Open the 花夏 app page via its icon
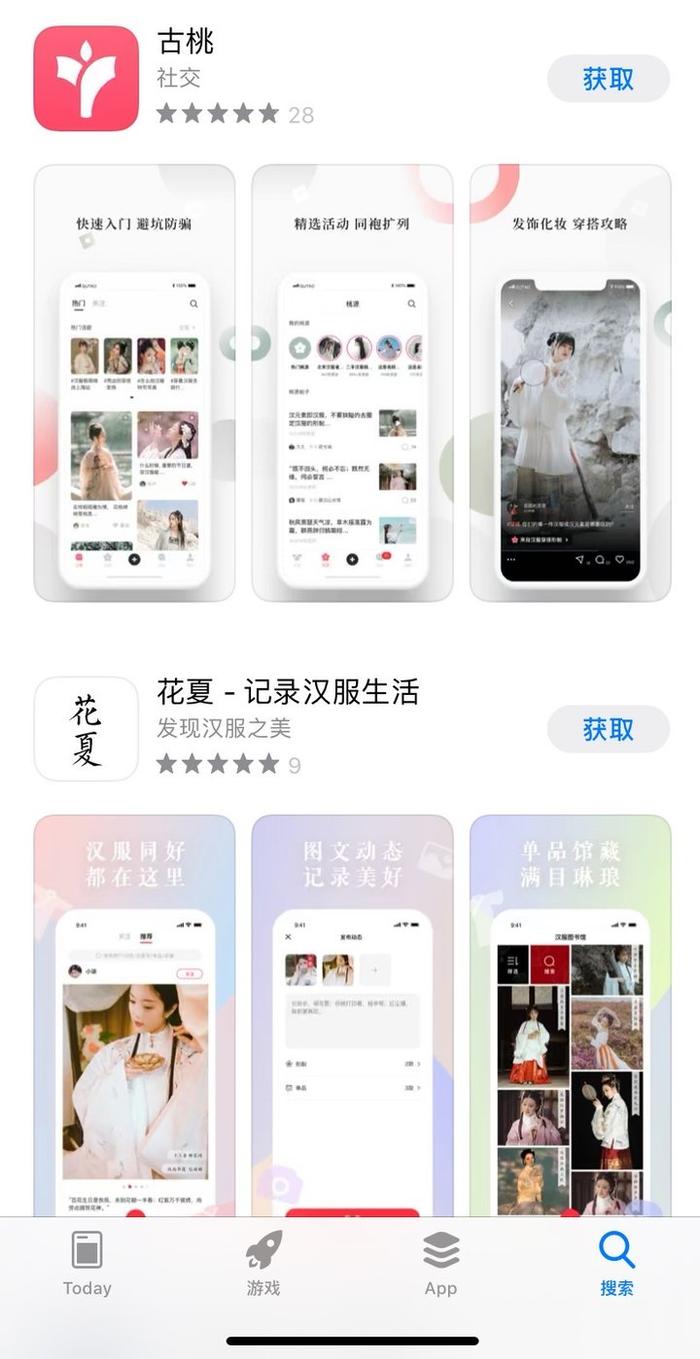 point(86,728)
